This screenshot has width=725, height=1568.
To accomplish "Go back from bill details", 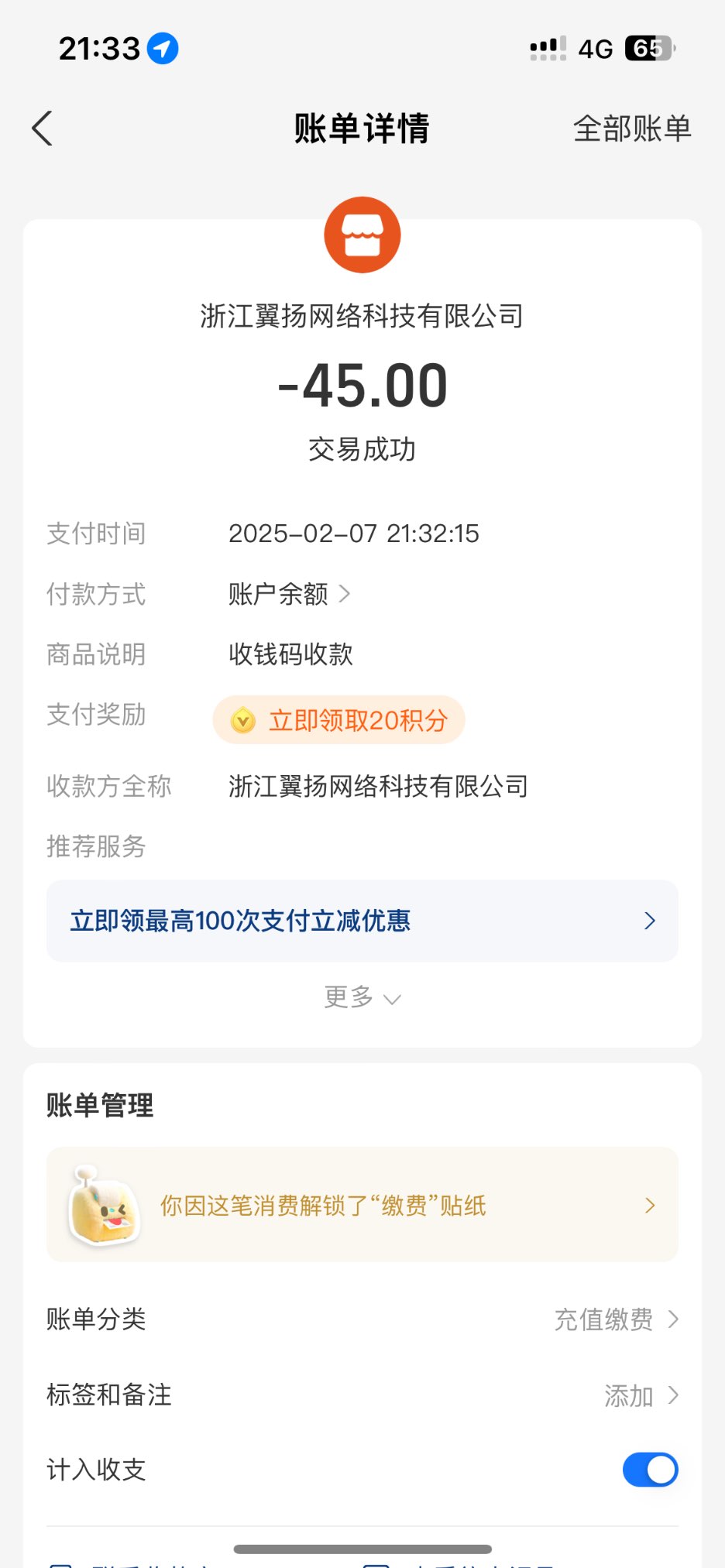I will 43,129.
